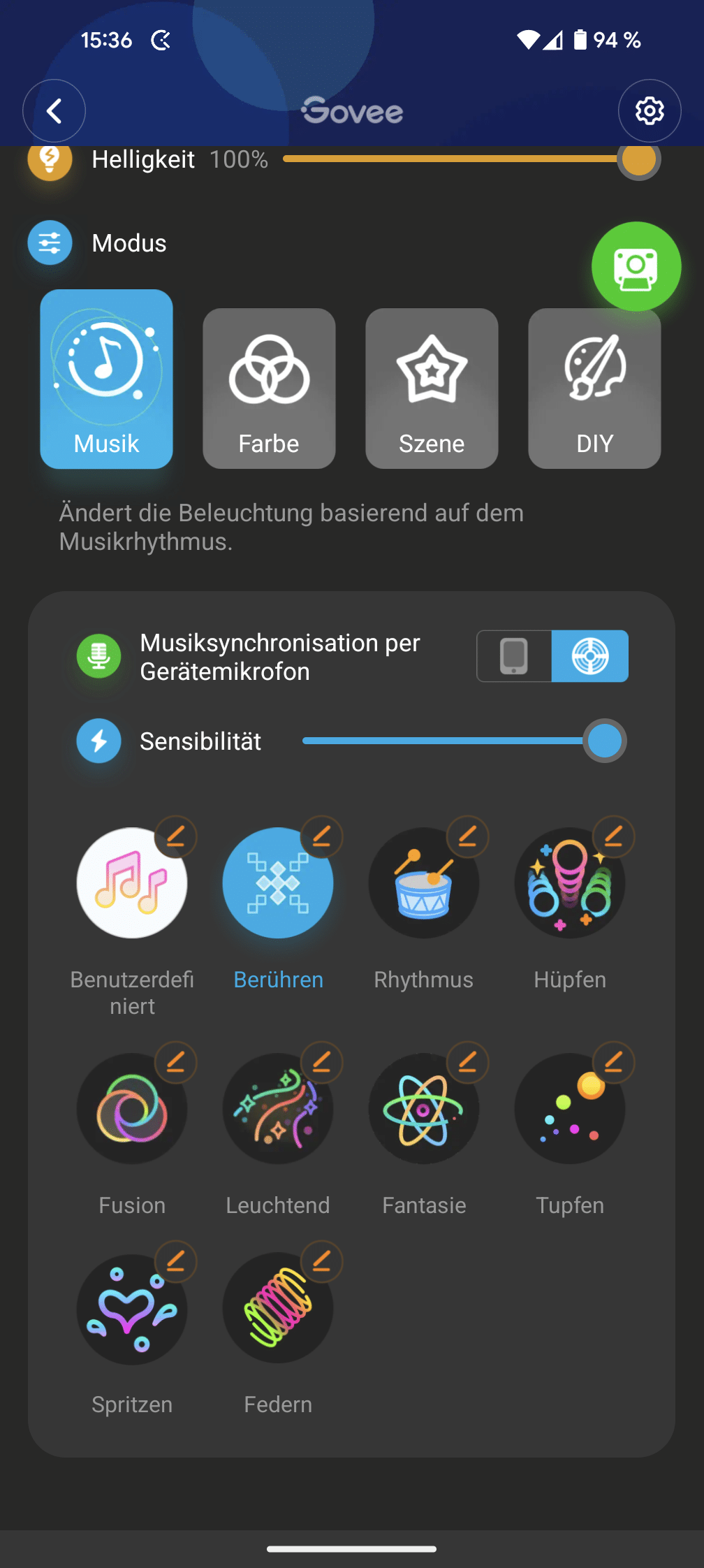Select the Musik mode tile
704x1568 pixels.
106,379
